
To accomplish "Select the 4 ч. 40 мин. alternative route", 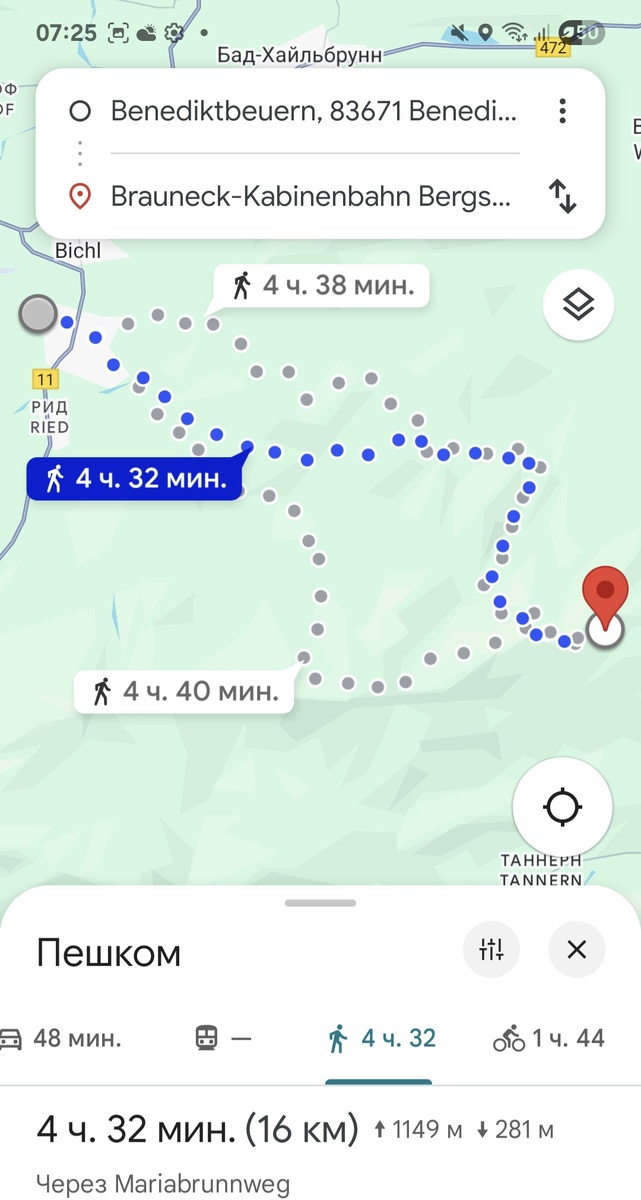I will [x=185, y=690].
